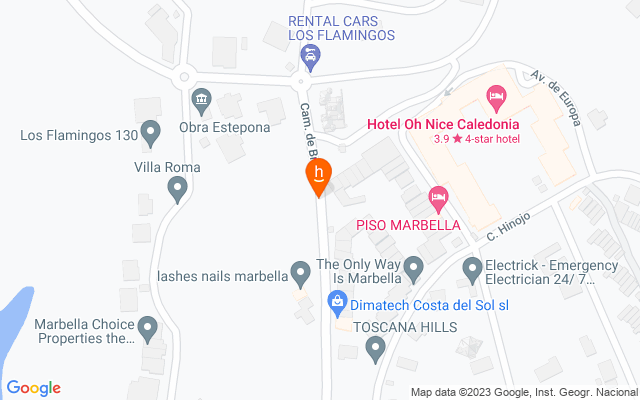Select the Obra Estepona museum pin
Viewport: 640px width, 400px height.
pos(202,100)
